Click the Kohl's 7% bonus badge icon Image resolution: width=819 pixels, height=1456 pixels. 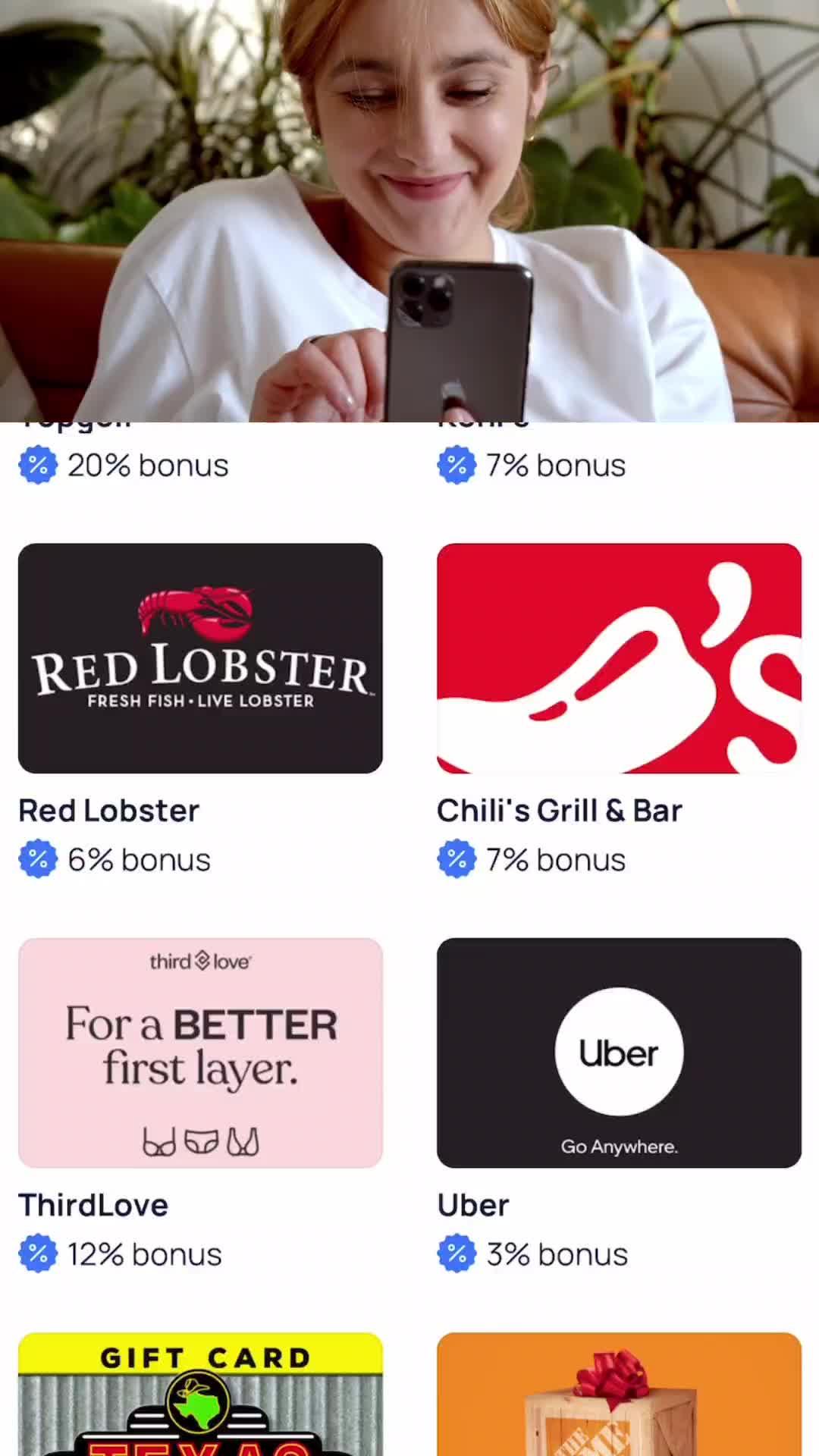point(458,466)
